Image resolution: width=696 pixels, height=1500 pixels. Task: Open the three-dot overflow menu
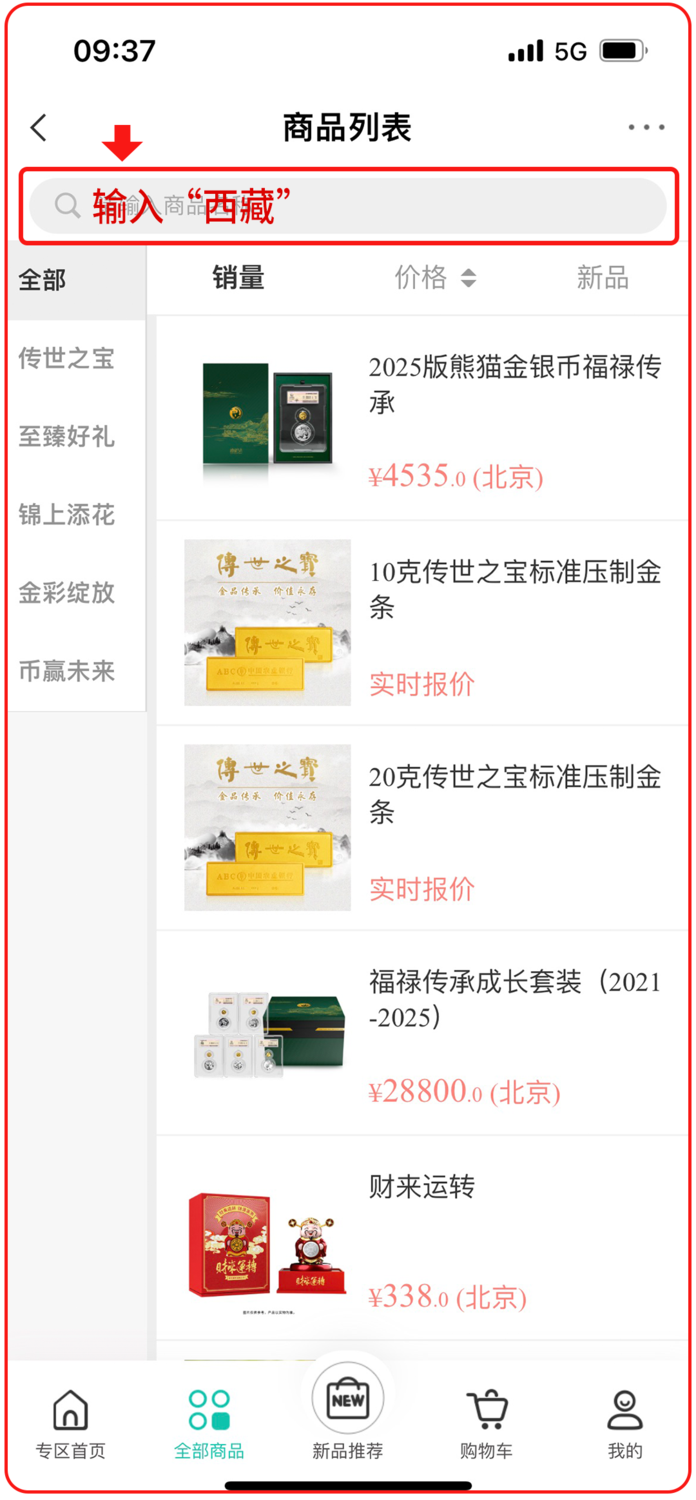[646, 128]
